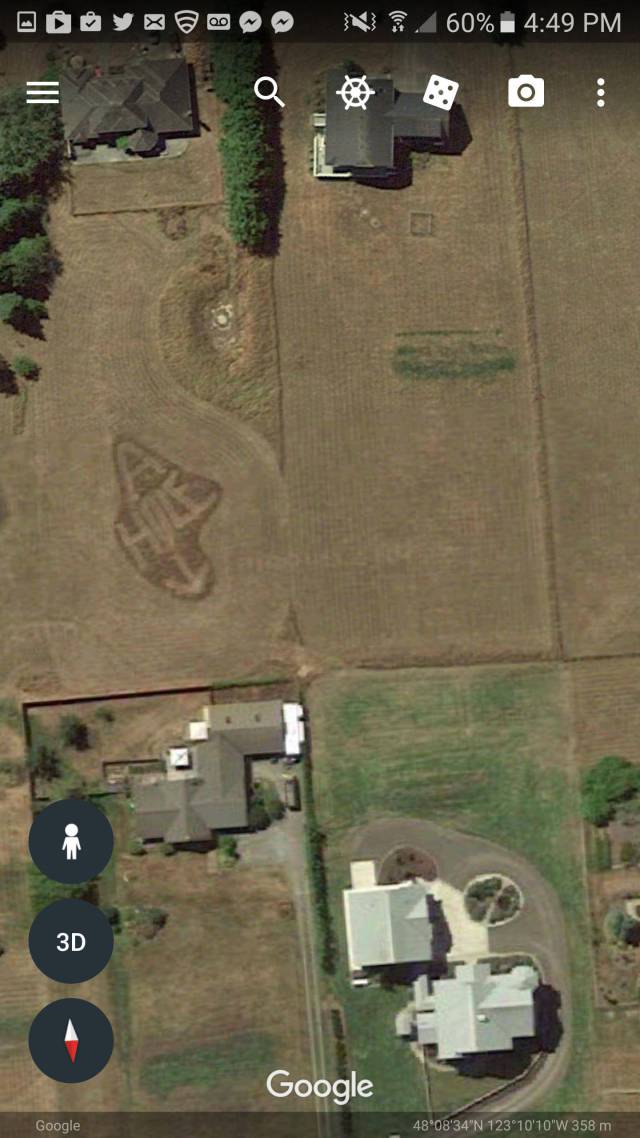Tap the dice for a random location
The image size is (640, 1138).
click(441, 93)
